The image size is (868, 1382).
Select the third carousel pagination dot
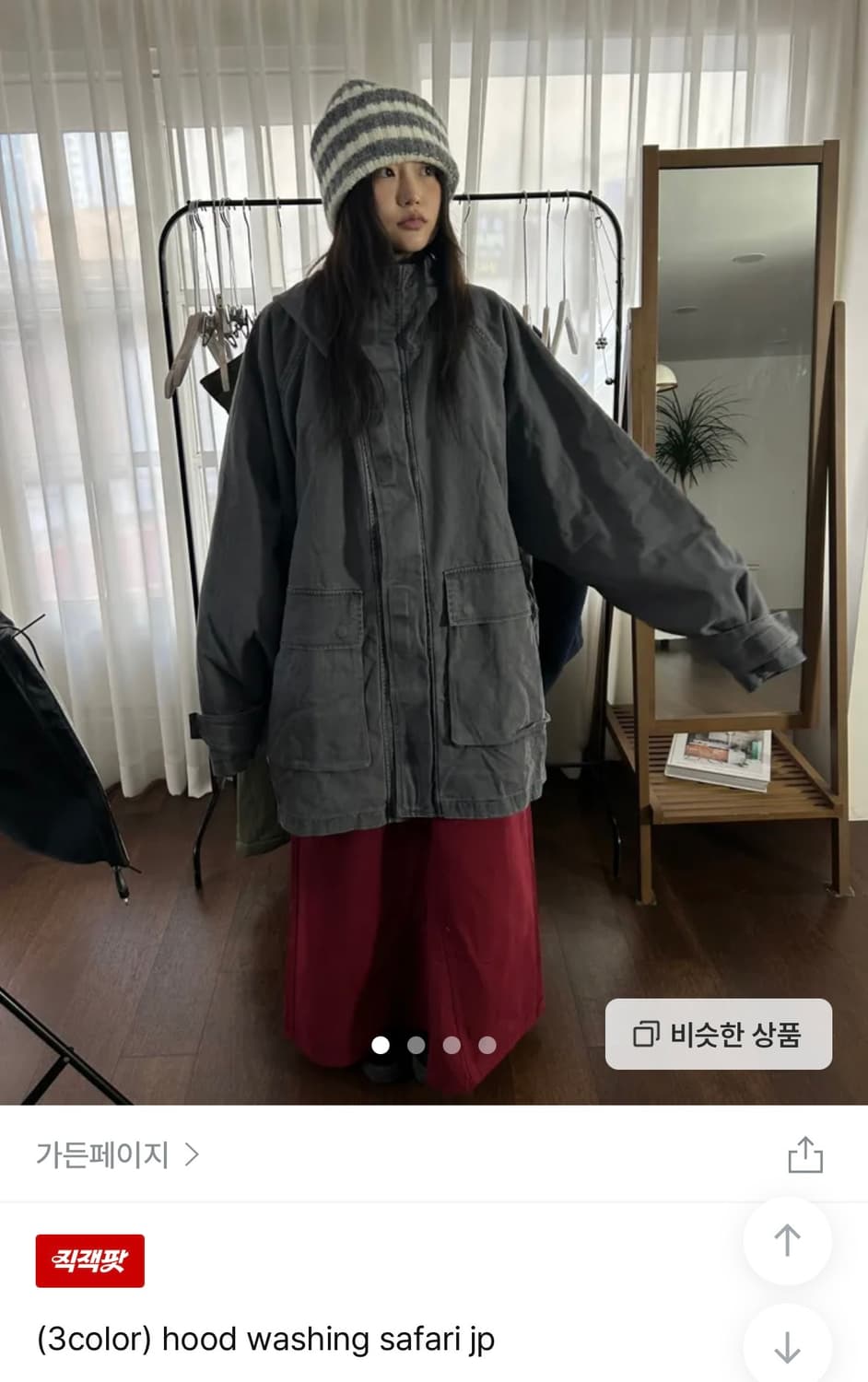(x=450, y=1045)
